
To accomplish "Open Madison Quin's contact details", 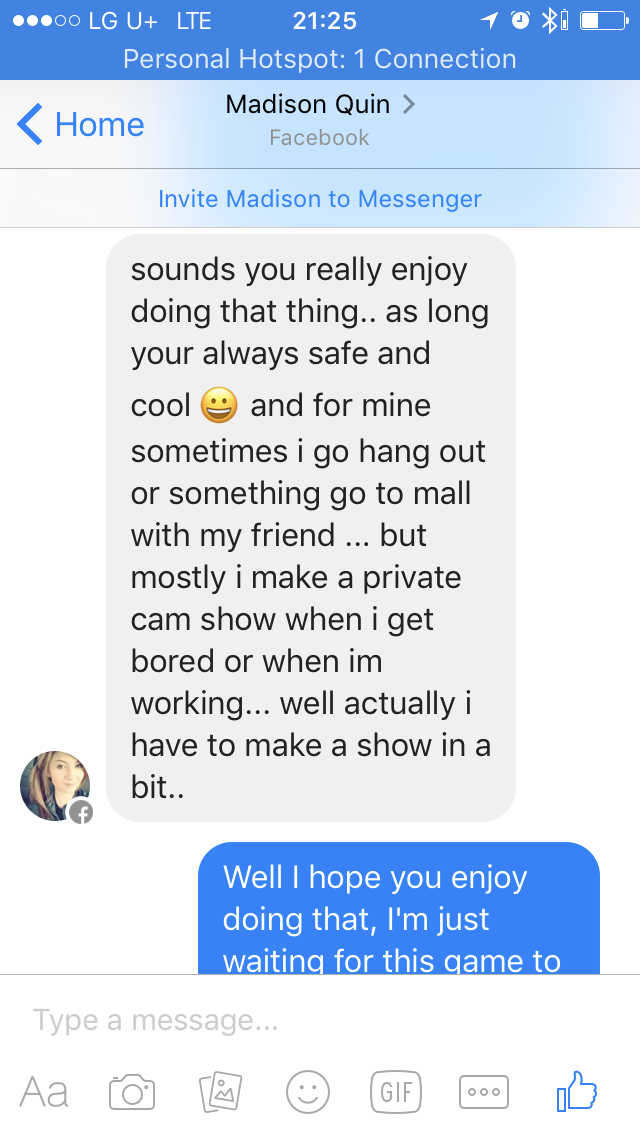I will coord(319,105).
